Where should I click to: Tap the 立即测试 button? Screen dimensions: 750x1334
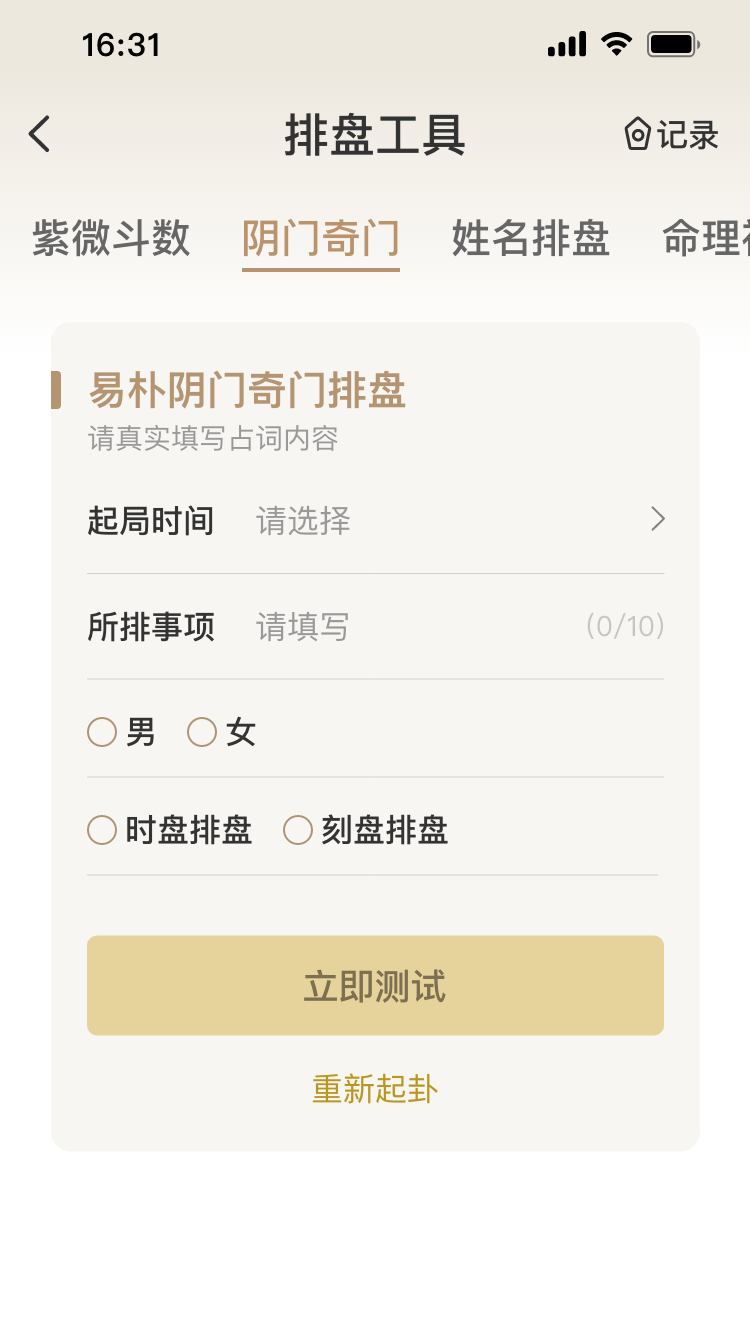[x=375, y=986]
